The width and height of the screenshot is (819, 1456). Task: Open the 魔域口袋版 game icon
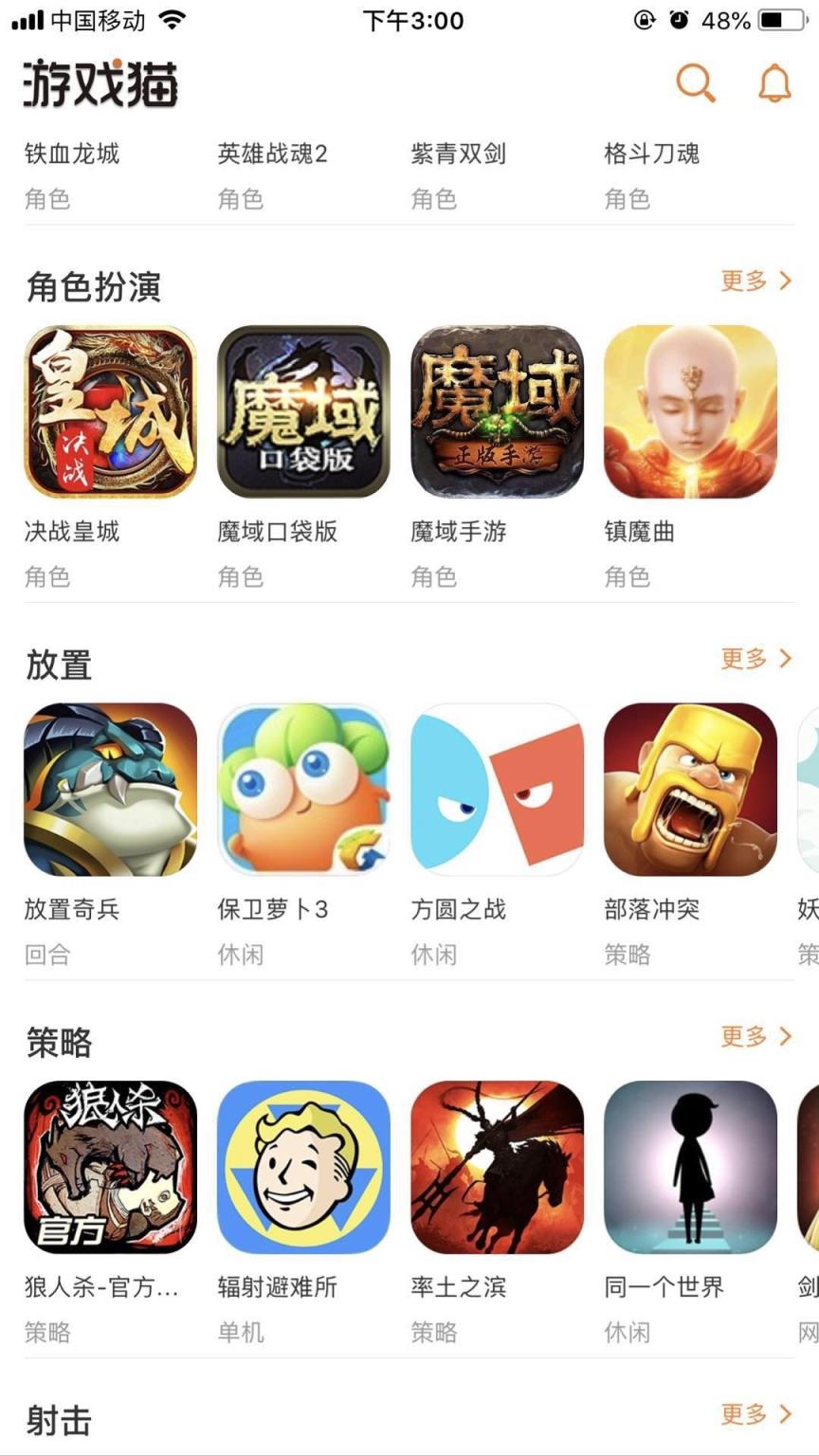[303, 410]
